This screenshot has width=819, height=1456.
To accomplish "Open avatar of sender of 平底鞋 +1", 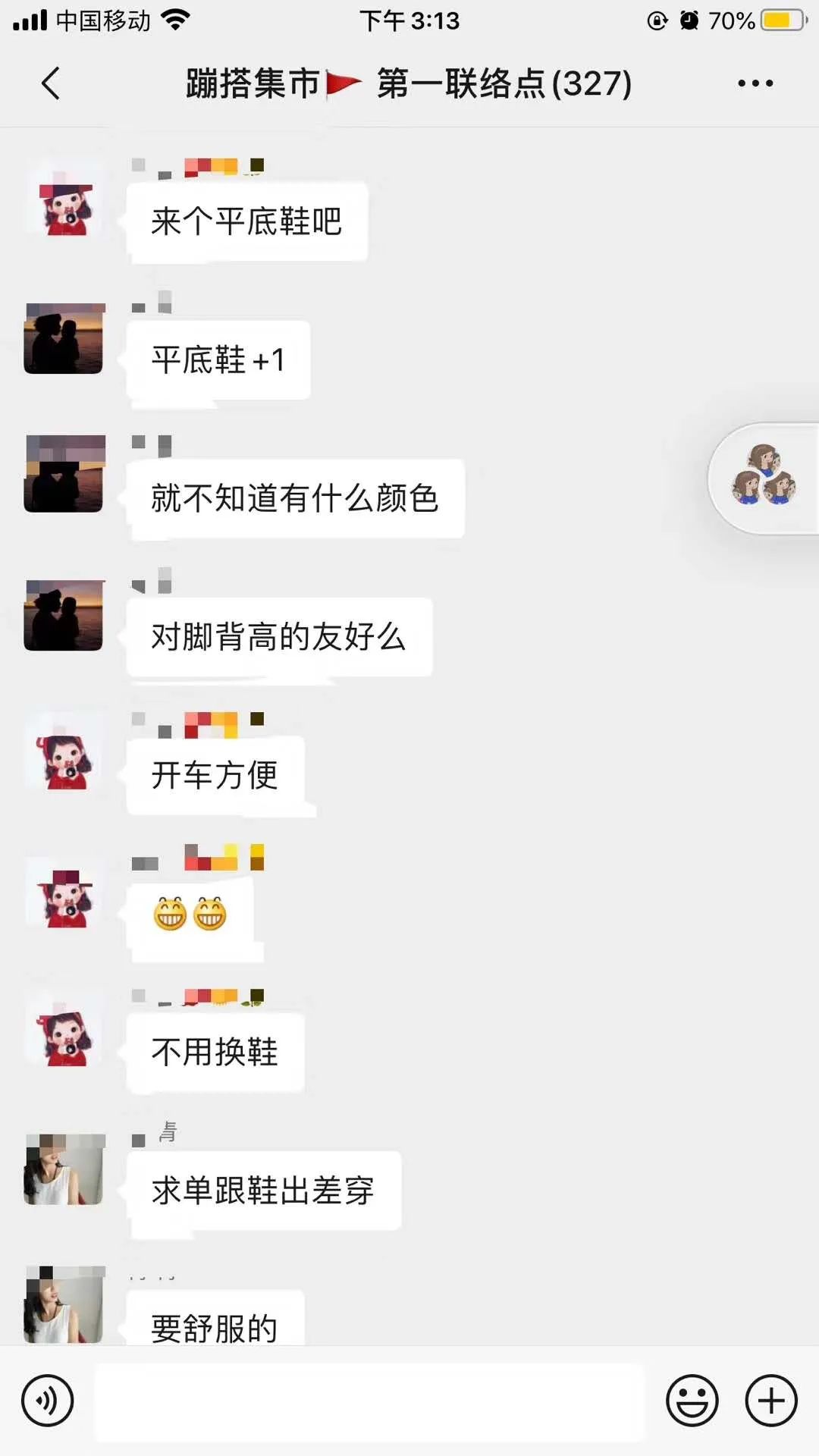I will [x=64, y=339].
